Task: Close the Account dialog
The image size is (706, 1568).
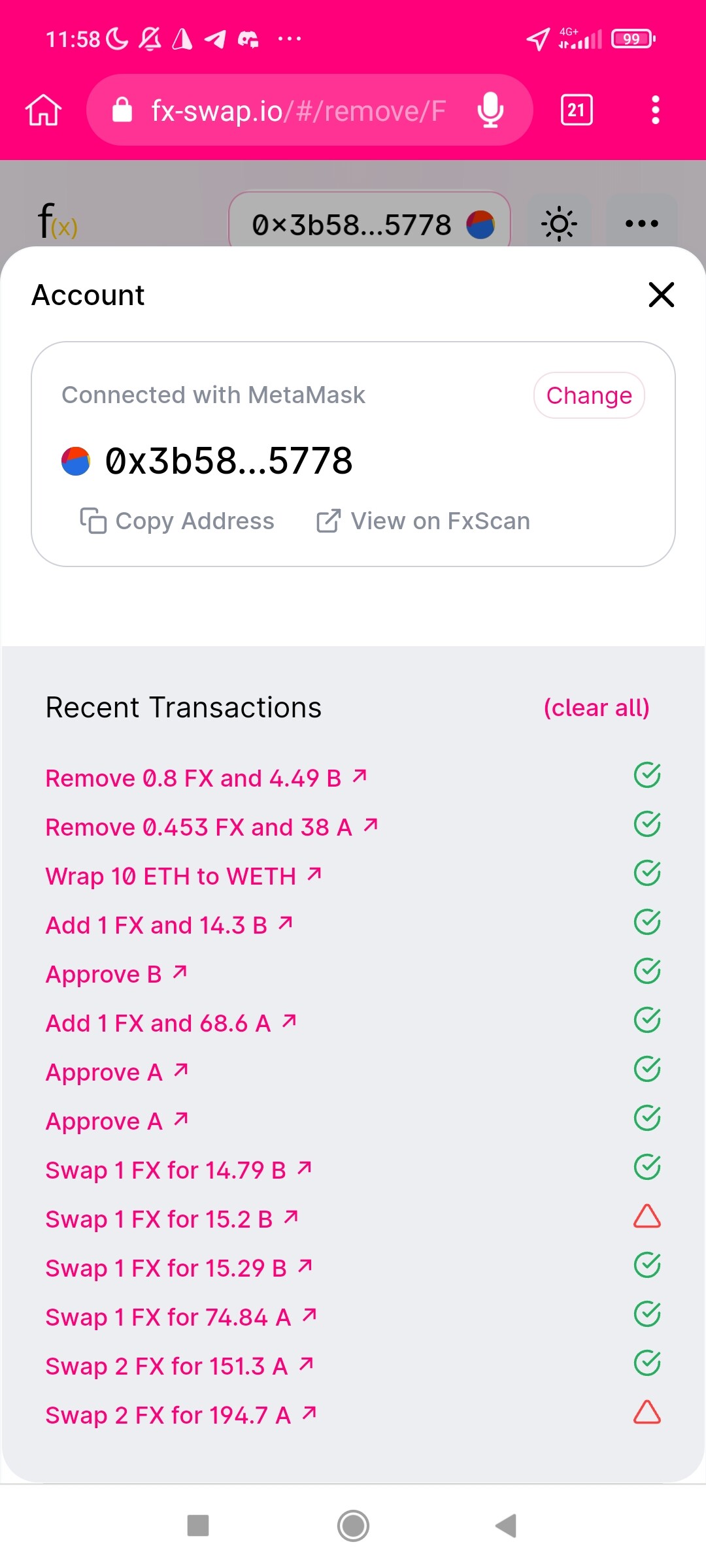Action: 661,295
